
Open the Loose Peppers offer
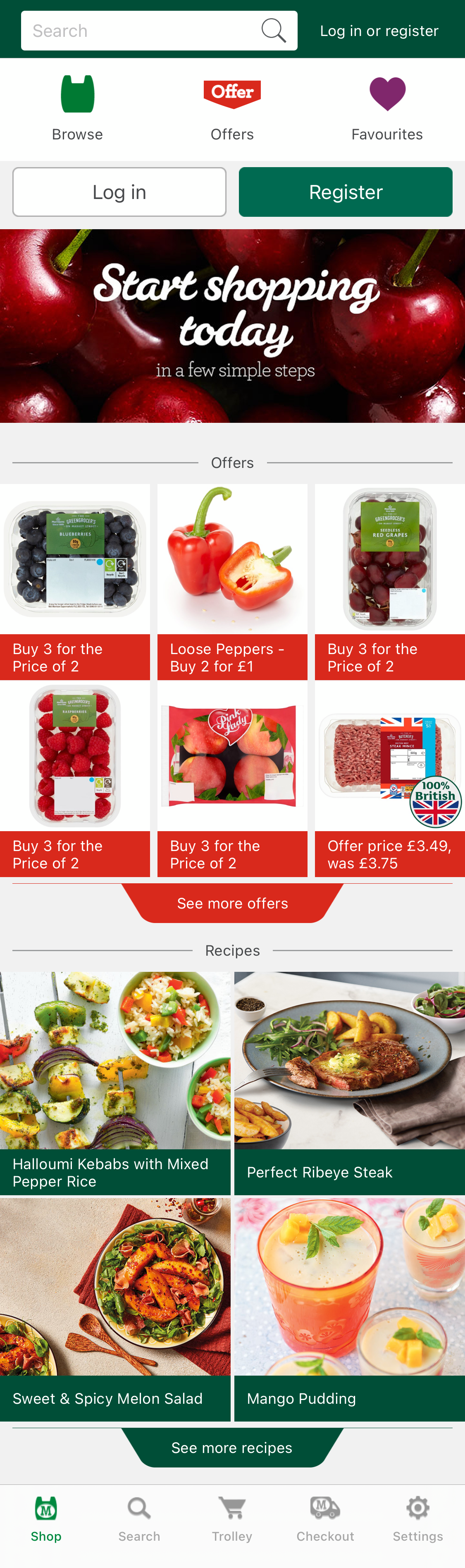coord(232,581)
